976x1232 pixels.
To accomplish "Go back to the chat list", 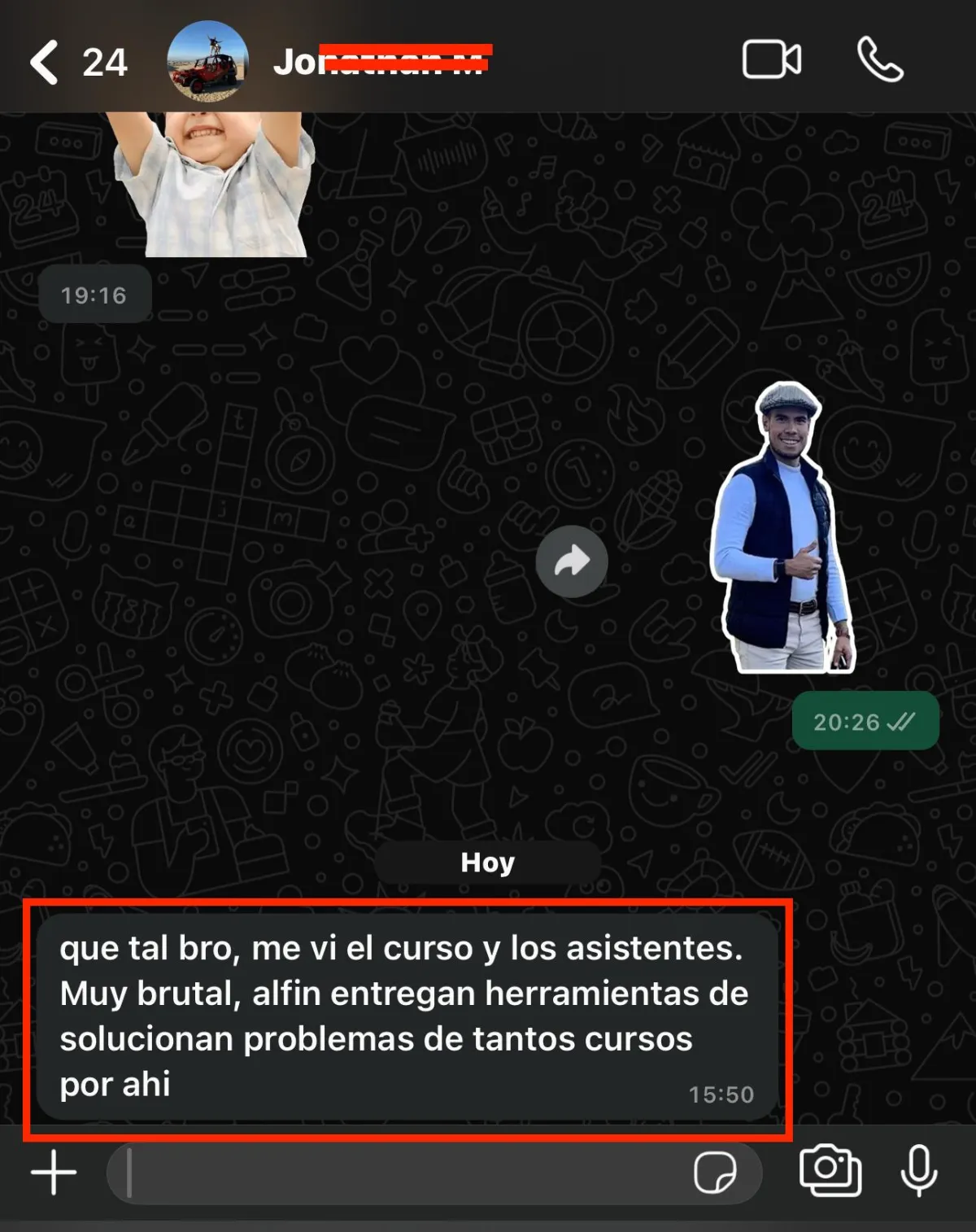I will click(46, 63).
